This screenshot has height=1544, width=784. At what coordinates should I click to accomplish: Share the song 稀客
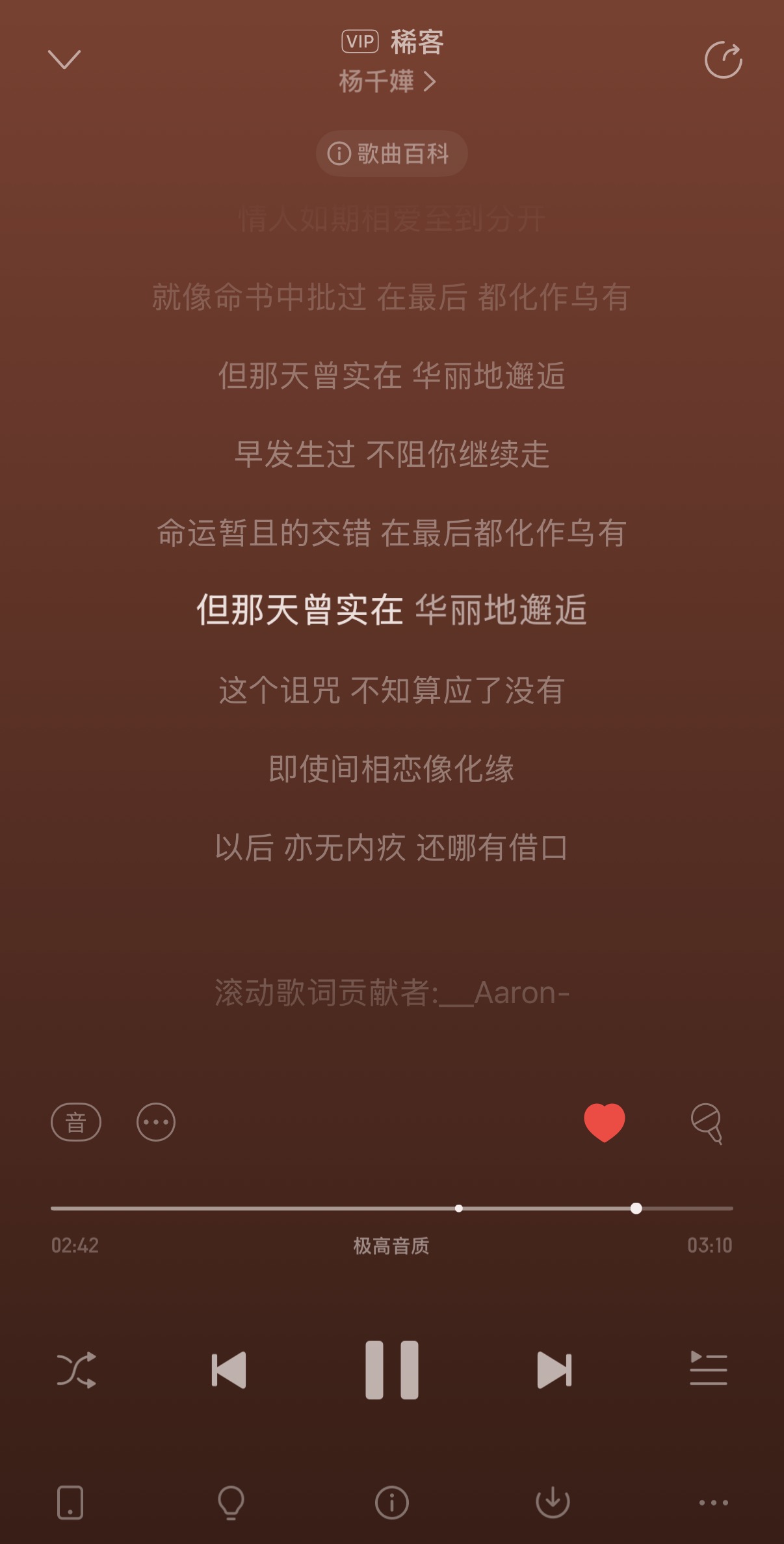[723, 60]
